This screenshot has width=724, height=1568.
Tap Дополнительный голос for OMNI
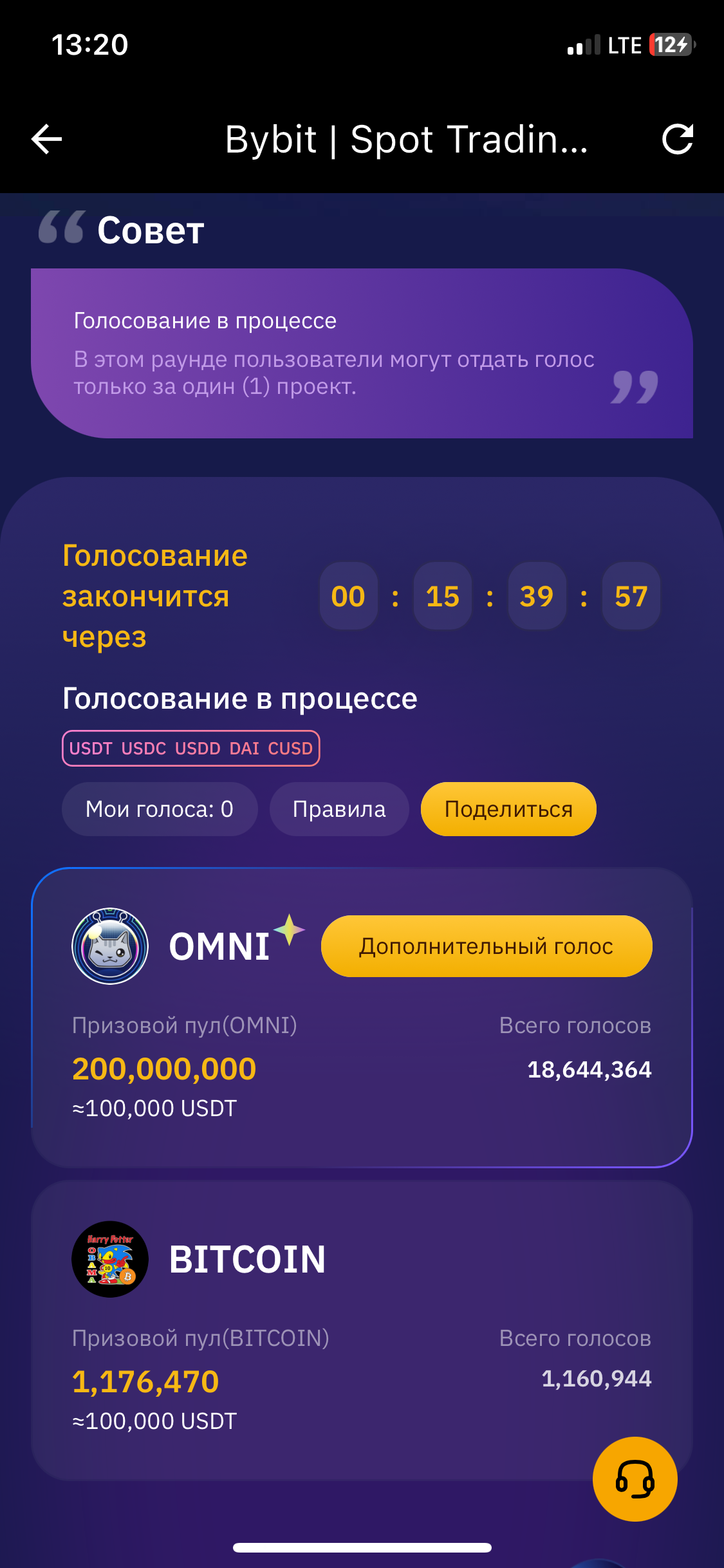click(487, 946)
